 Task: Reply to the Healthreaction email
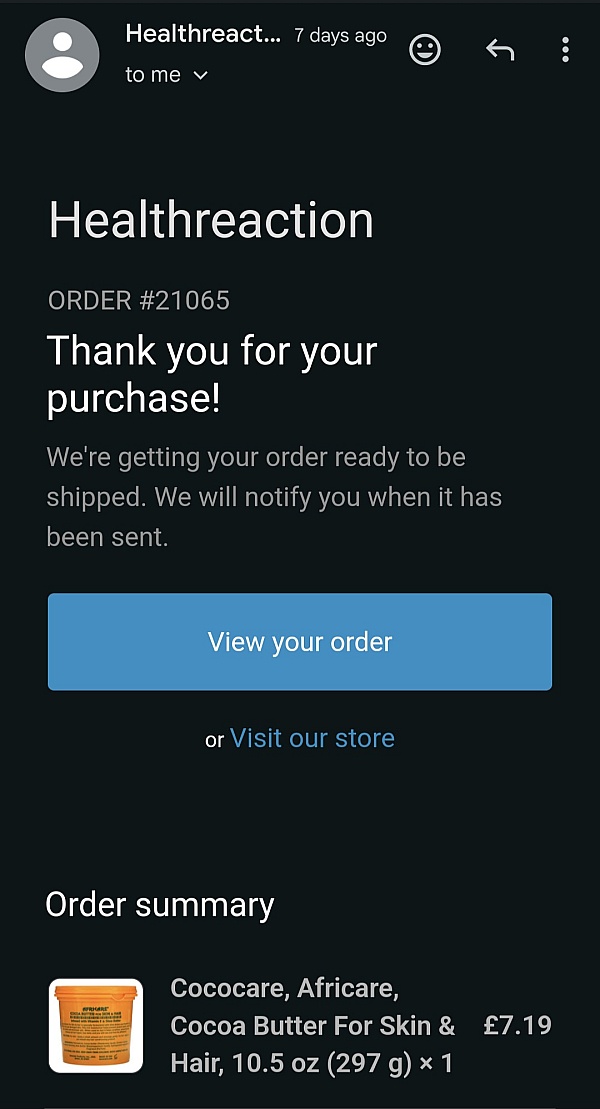coord(499,49)
